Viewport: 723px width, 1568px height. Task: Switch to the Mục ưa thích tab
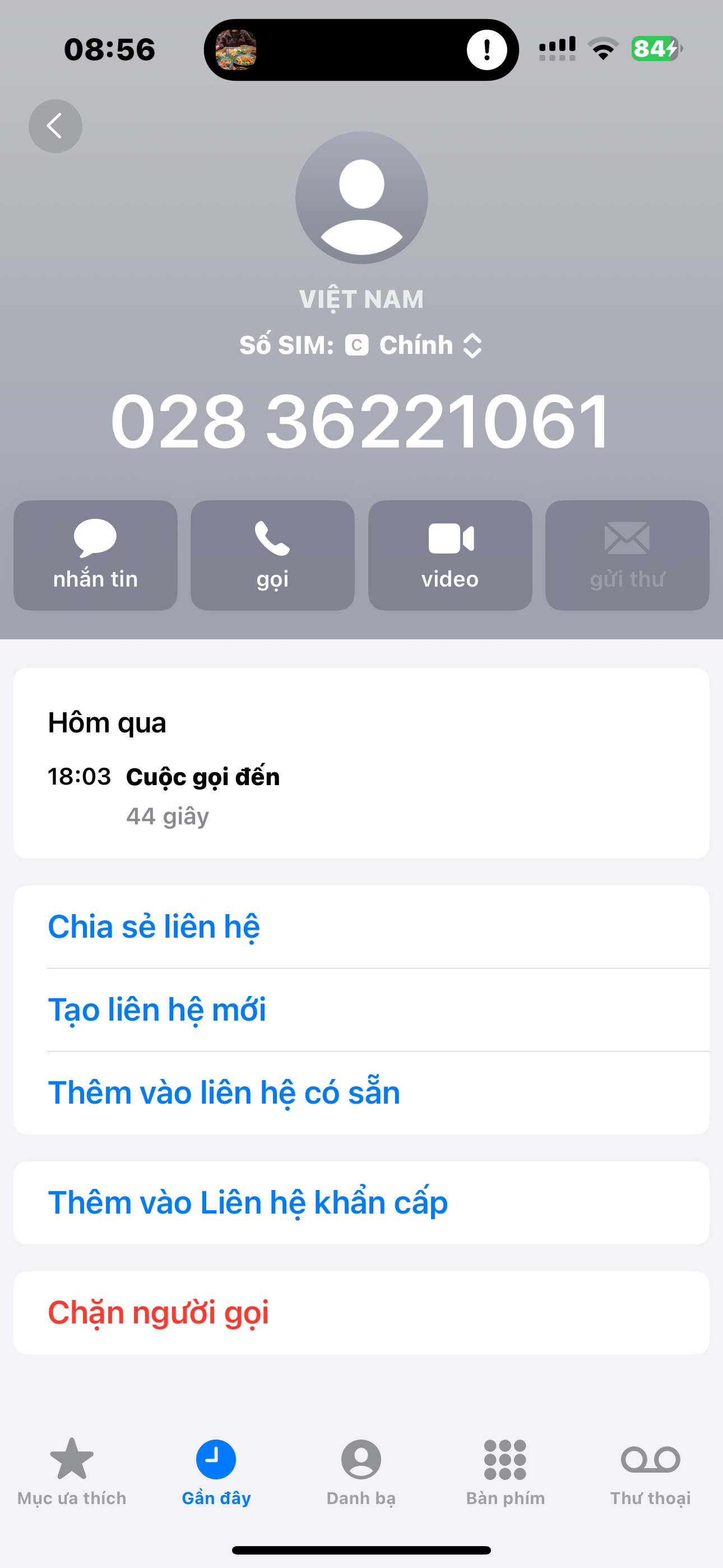pos(72,1471)
